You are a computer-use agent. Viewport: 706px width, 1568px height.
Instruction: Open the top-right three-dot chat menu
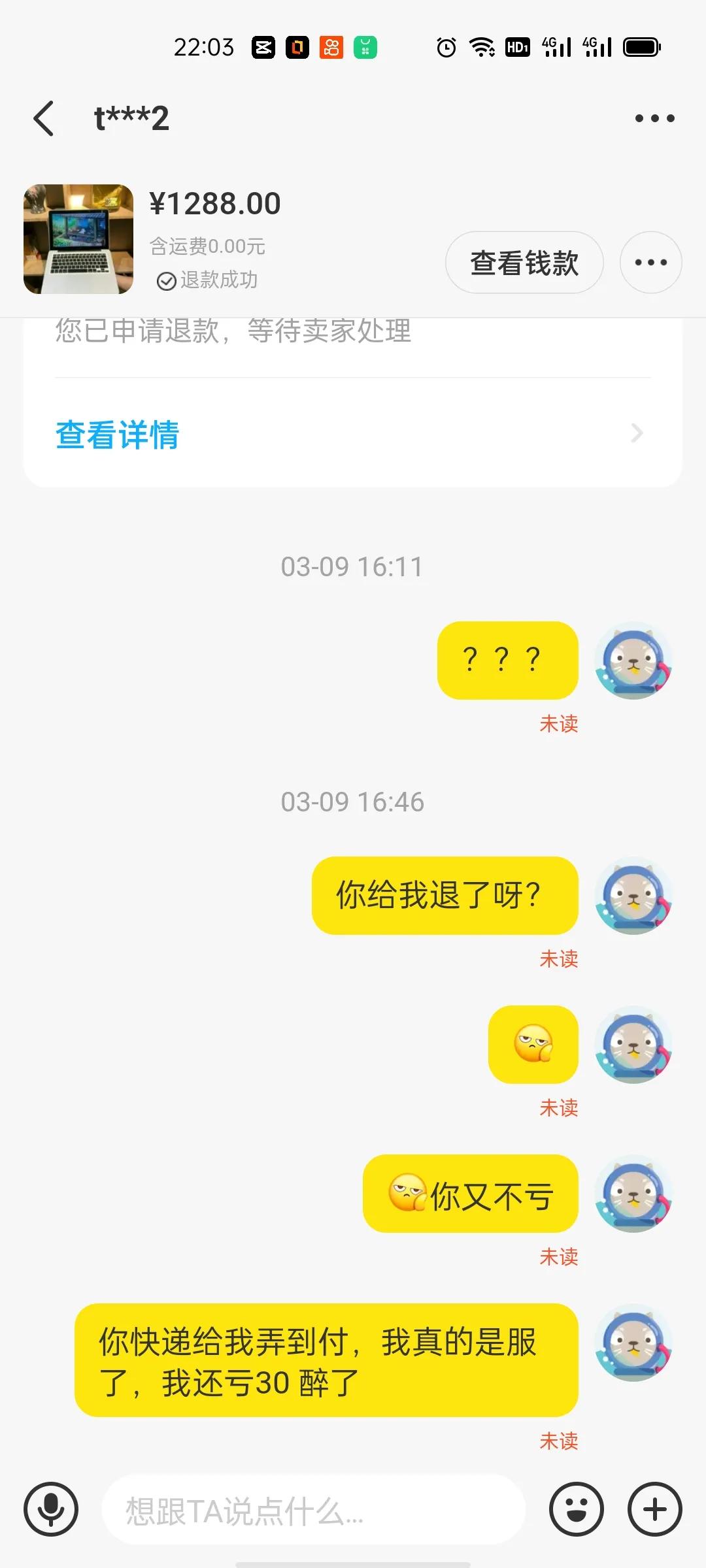pos(654,118)
